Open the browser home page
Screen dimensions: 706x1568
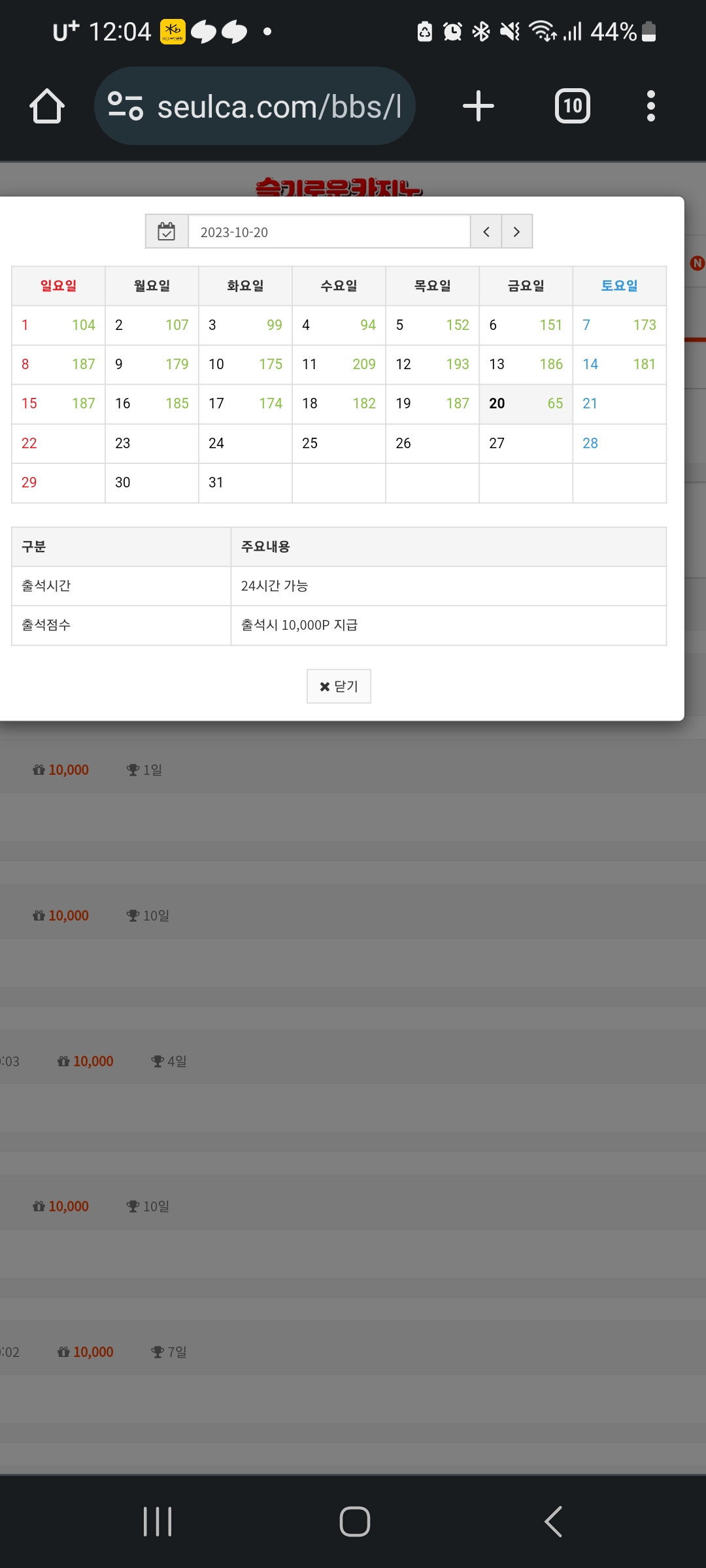(x=47, y=106)
